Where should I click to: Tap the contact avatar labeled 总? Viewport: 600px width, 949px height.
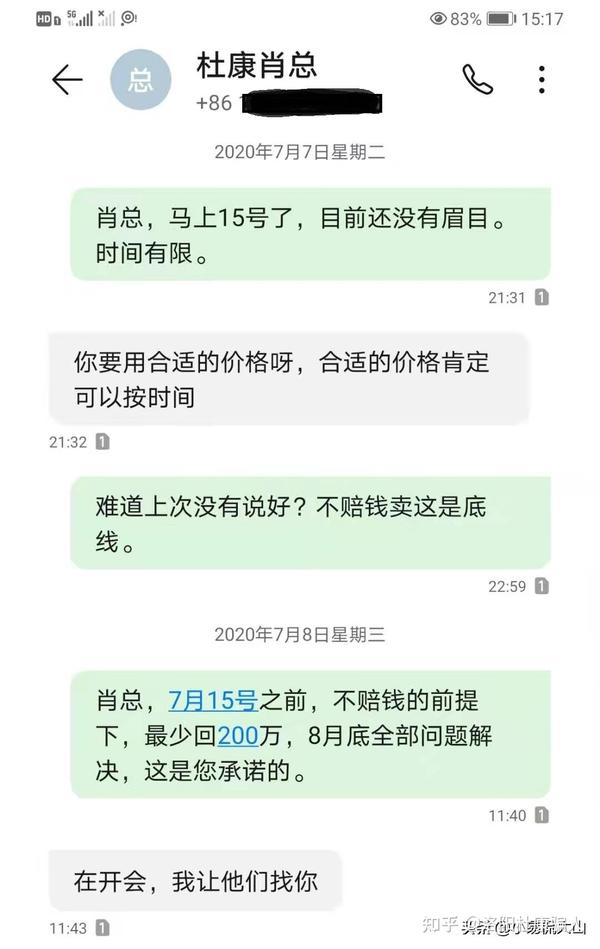click(141, 80)
